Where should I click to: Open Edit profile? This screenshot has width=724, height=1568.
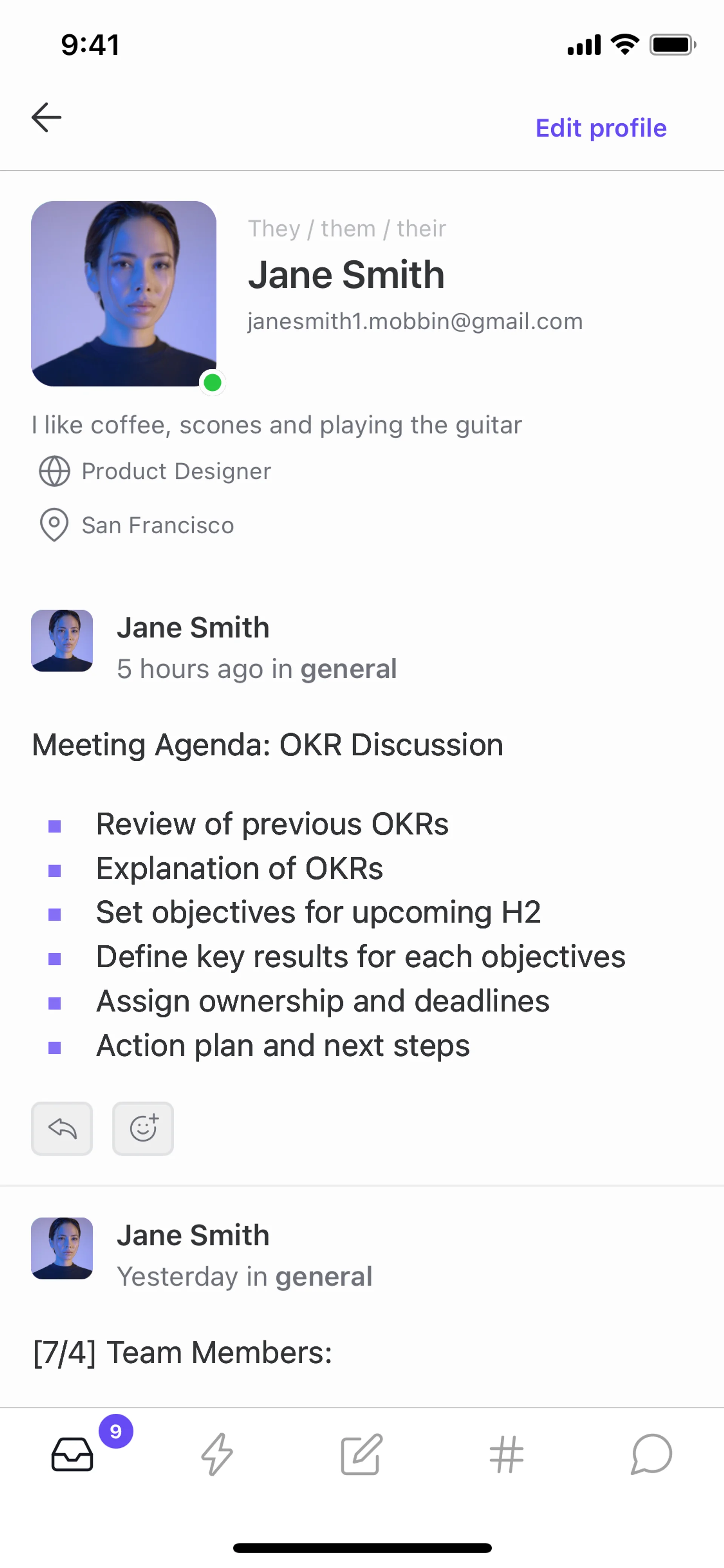pos(600,128)
